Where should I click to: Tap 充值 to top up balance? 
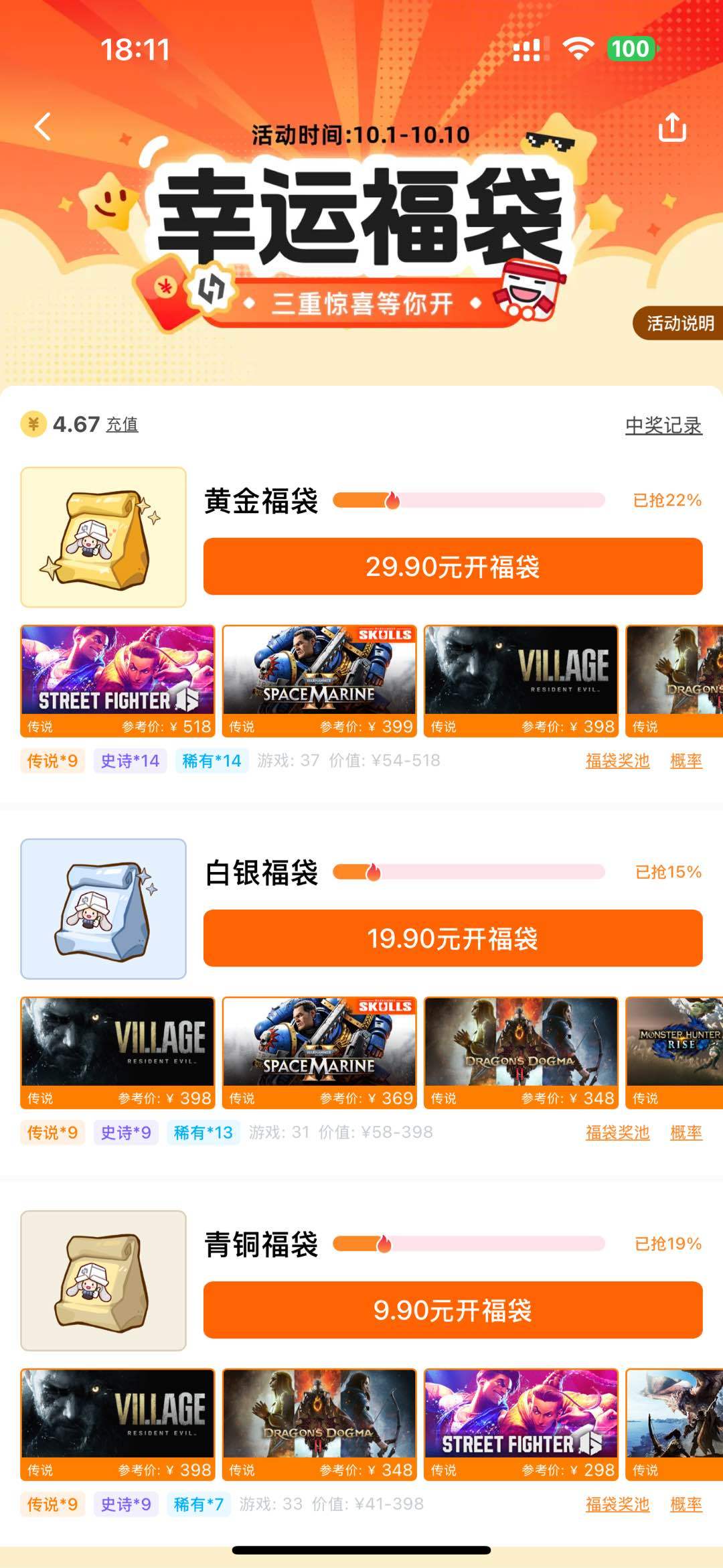122,425
